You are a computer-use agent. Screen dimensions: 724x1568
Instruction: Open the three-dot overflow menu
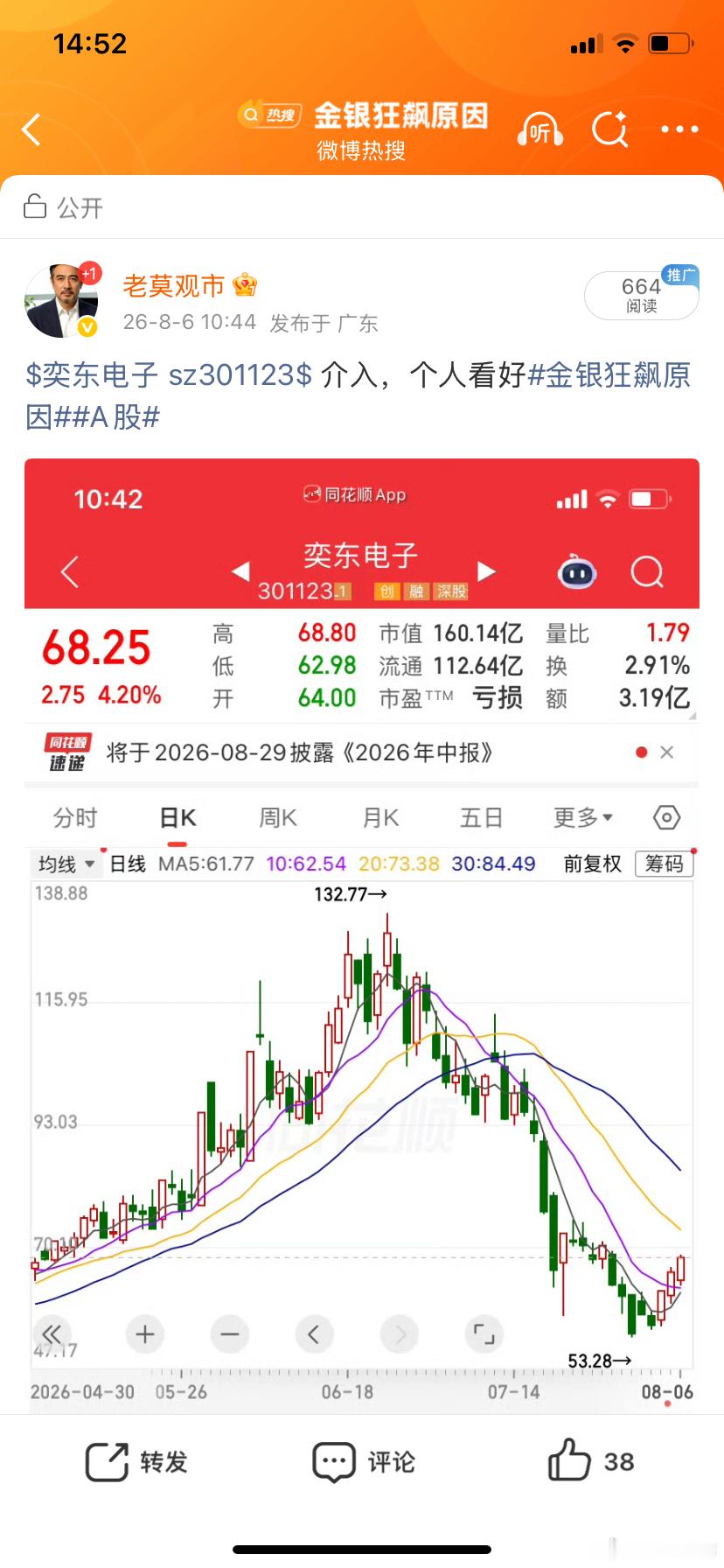[x=679, y=129]
